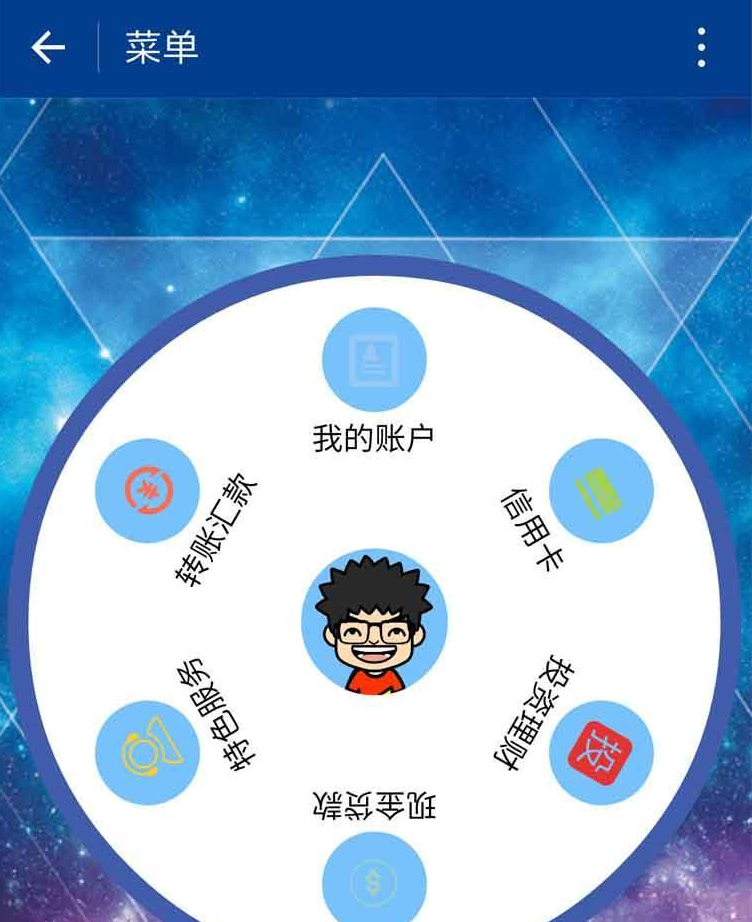Choose 现金贷款 on the wheel
Screen dimensions: 752x922
374,878
